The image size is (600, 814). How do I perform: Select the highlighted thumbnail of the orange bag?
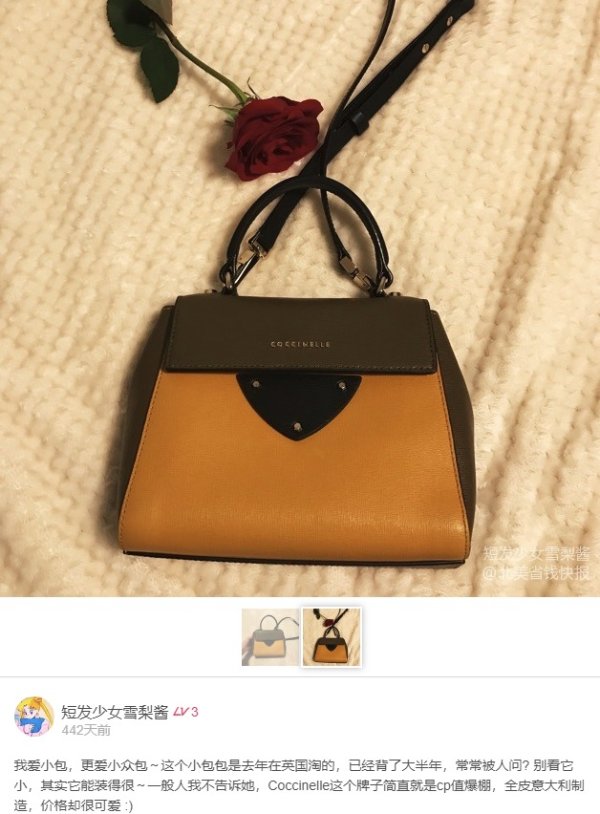tap(331, 637)
